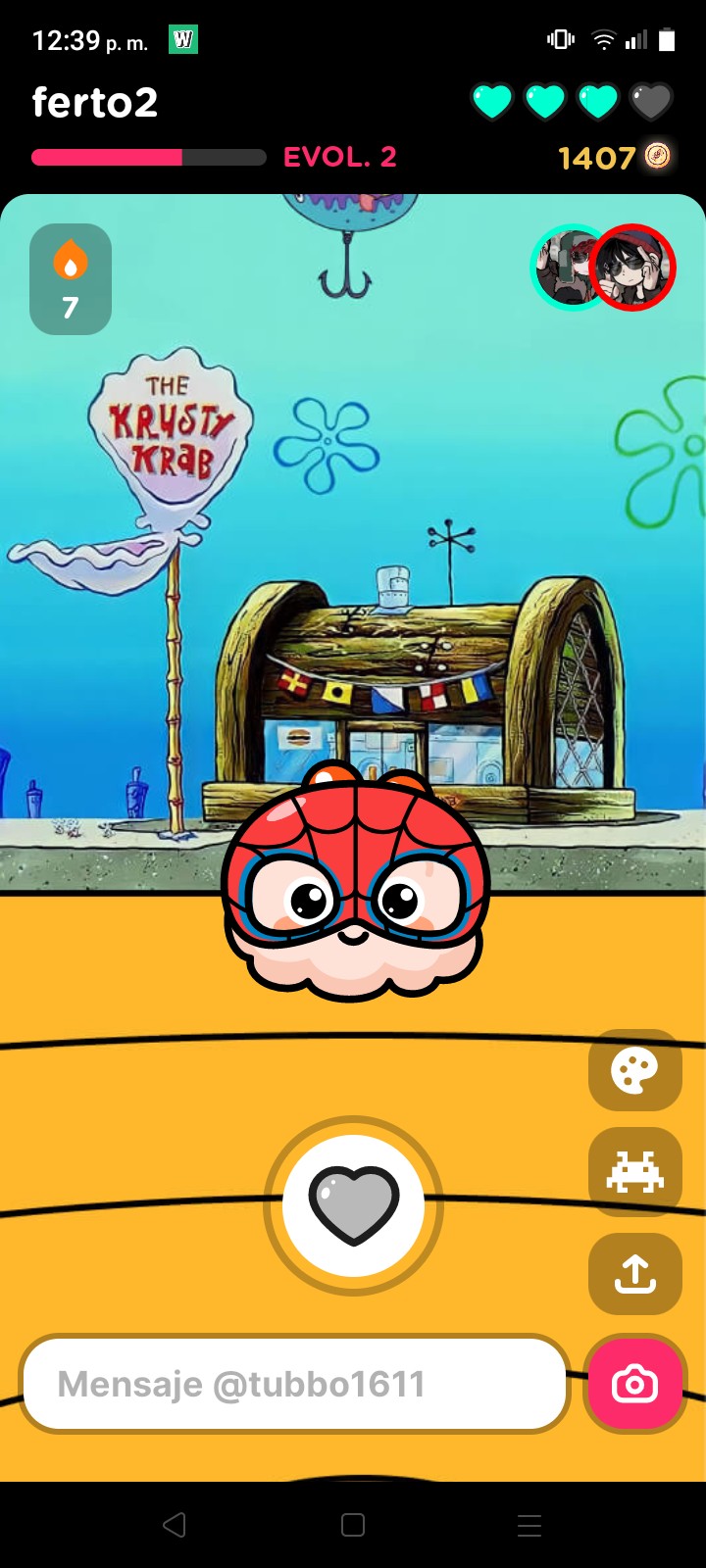Viewport: 706px width, 1568px height.
Task: Open the space invader games button
Action: click(634, 1172)
